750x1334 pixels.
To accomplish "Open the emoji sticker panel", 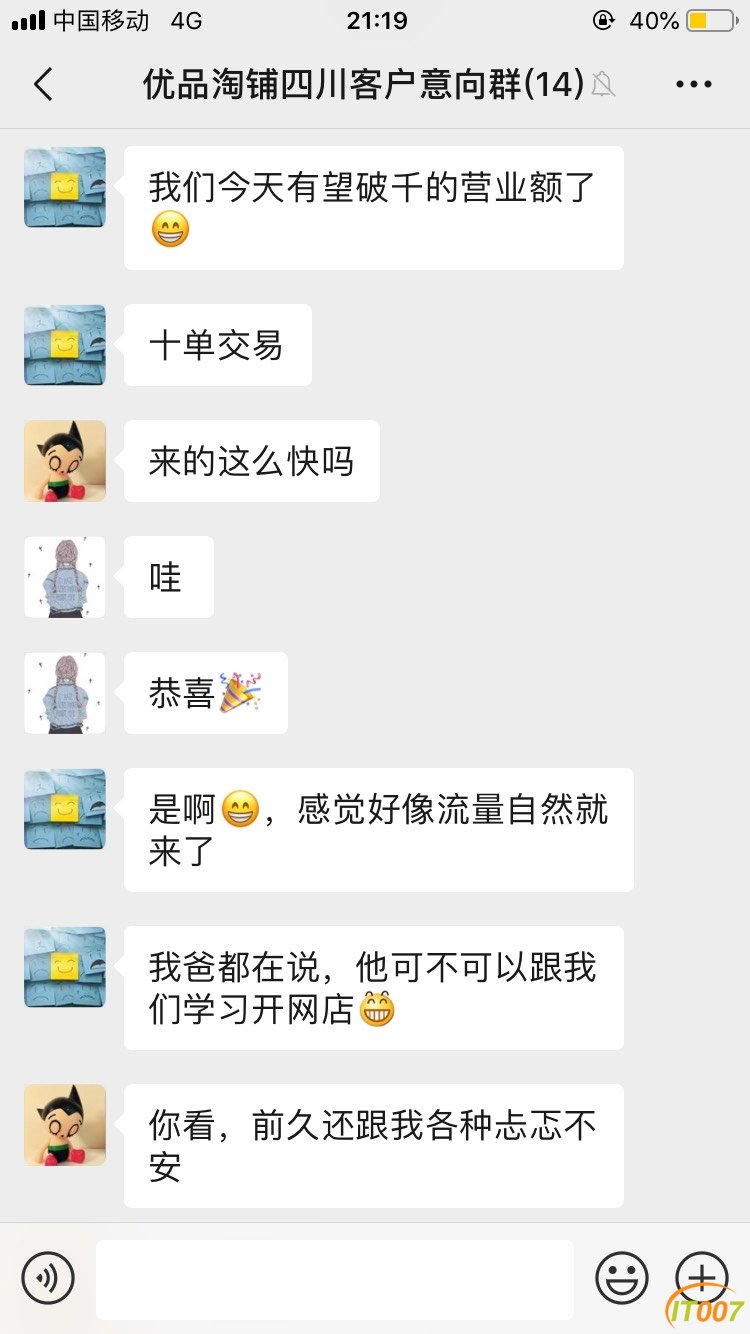I will coord(621,1278).
